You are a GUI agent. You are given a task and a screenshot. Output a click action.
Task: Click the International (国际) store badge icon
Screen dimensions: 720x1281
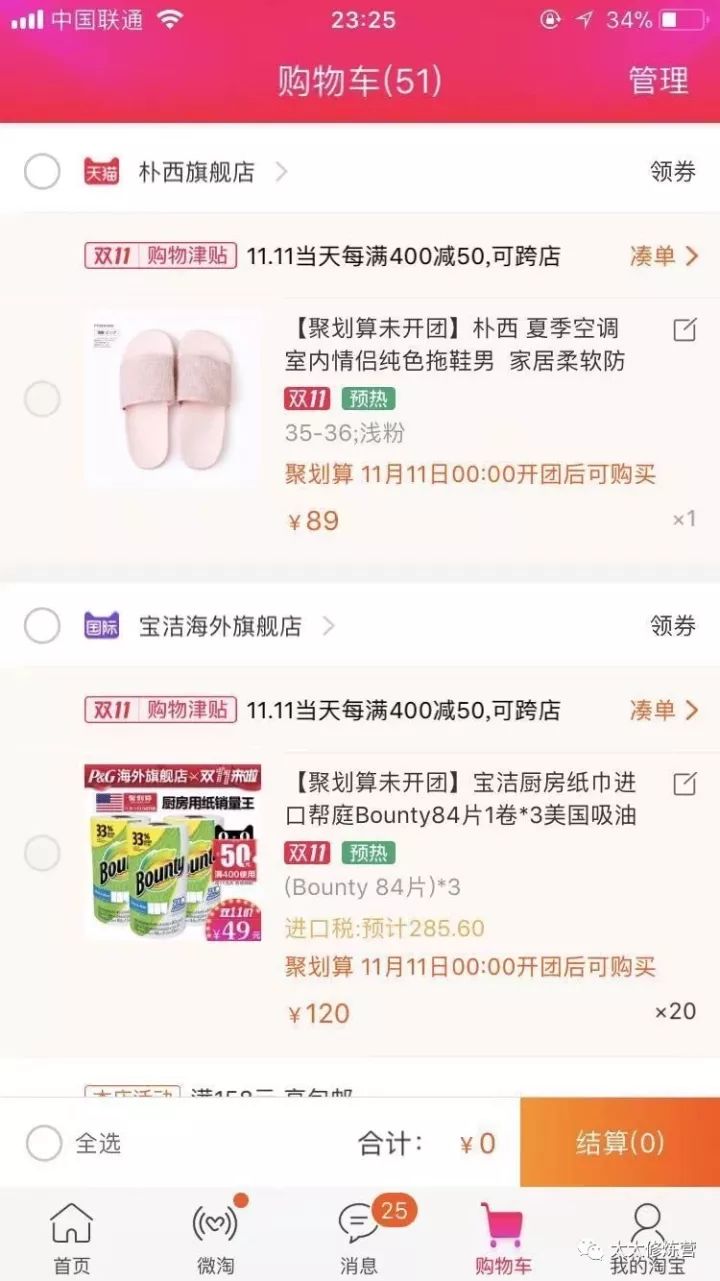[x=101, y=625]
